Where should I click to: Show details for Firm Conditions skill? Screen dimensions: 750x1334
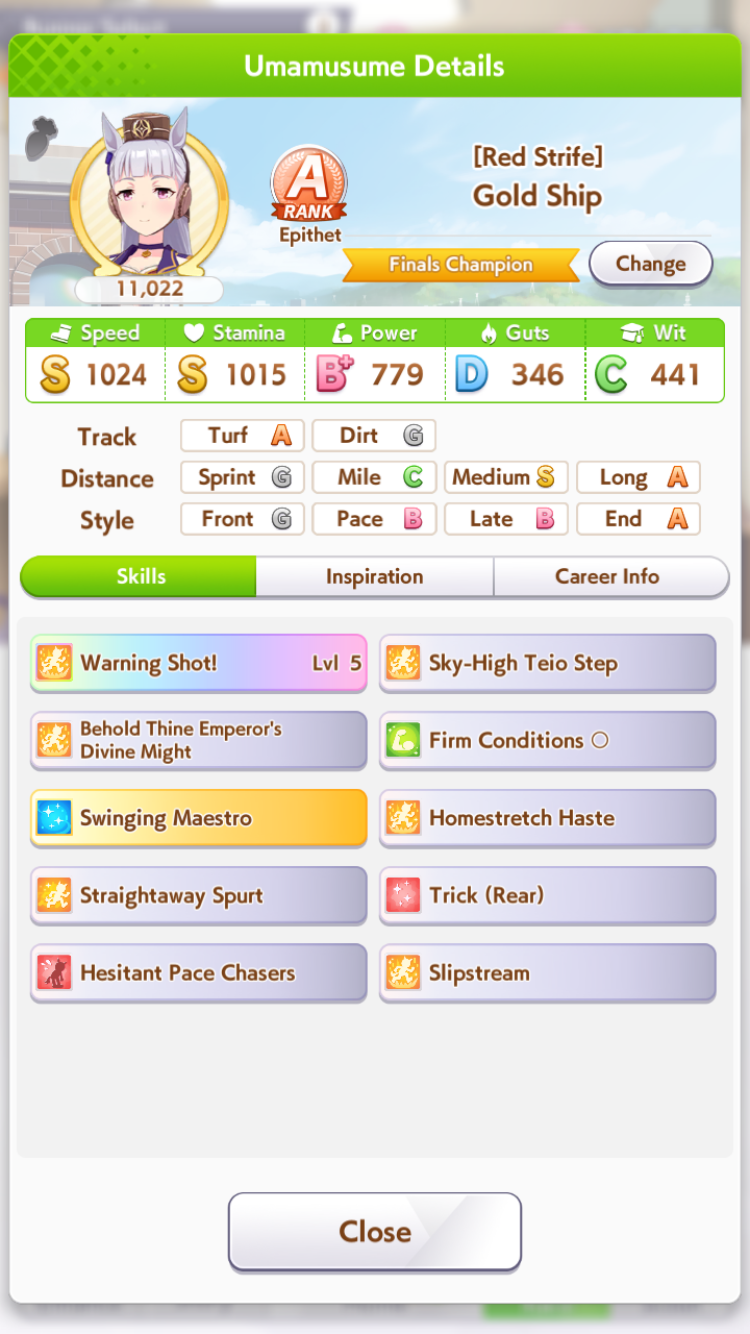pos(547,741)
